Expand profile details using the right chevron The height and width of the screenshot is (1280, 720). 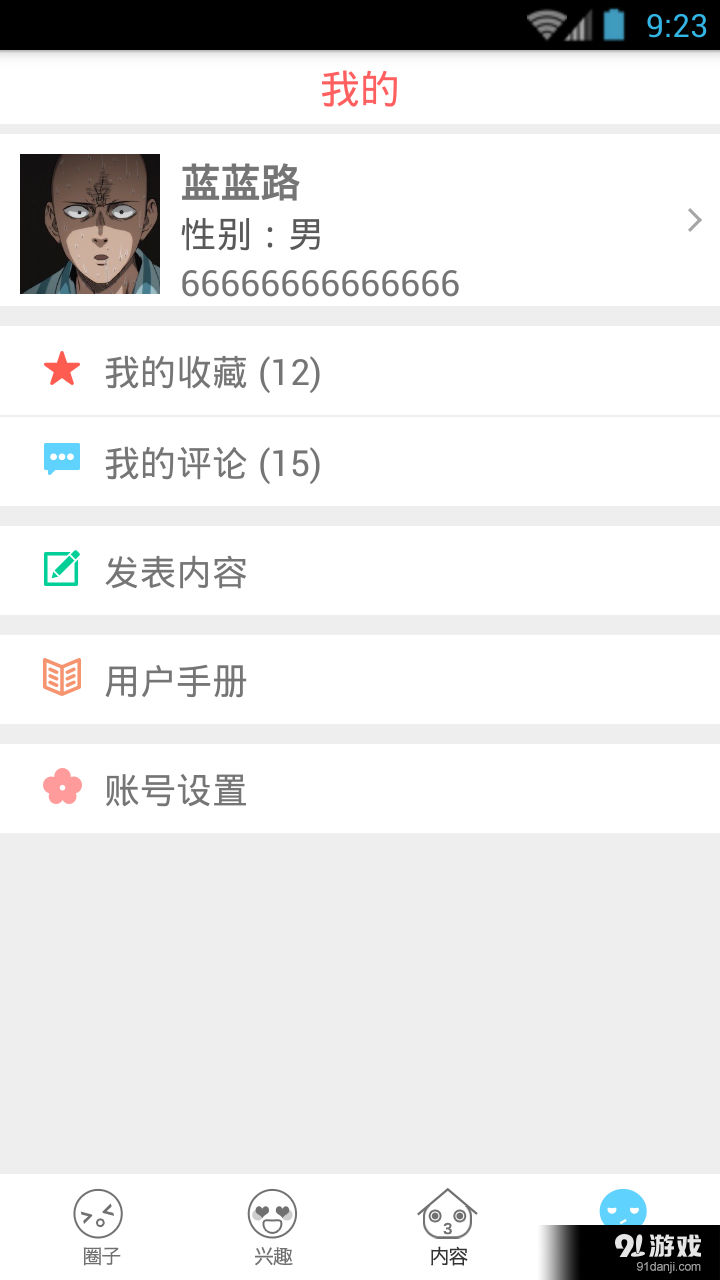coord(694,220)
